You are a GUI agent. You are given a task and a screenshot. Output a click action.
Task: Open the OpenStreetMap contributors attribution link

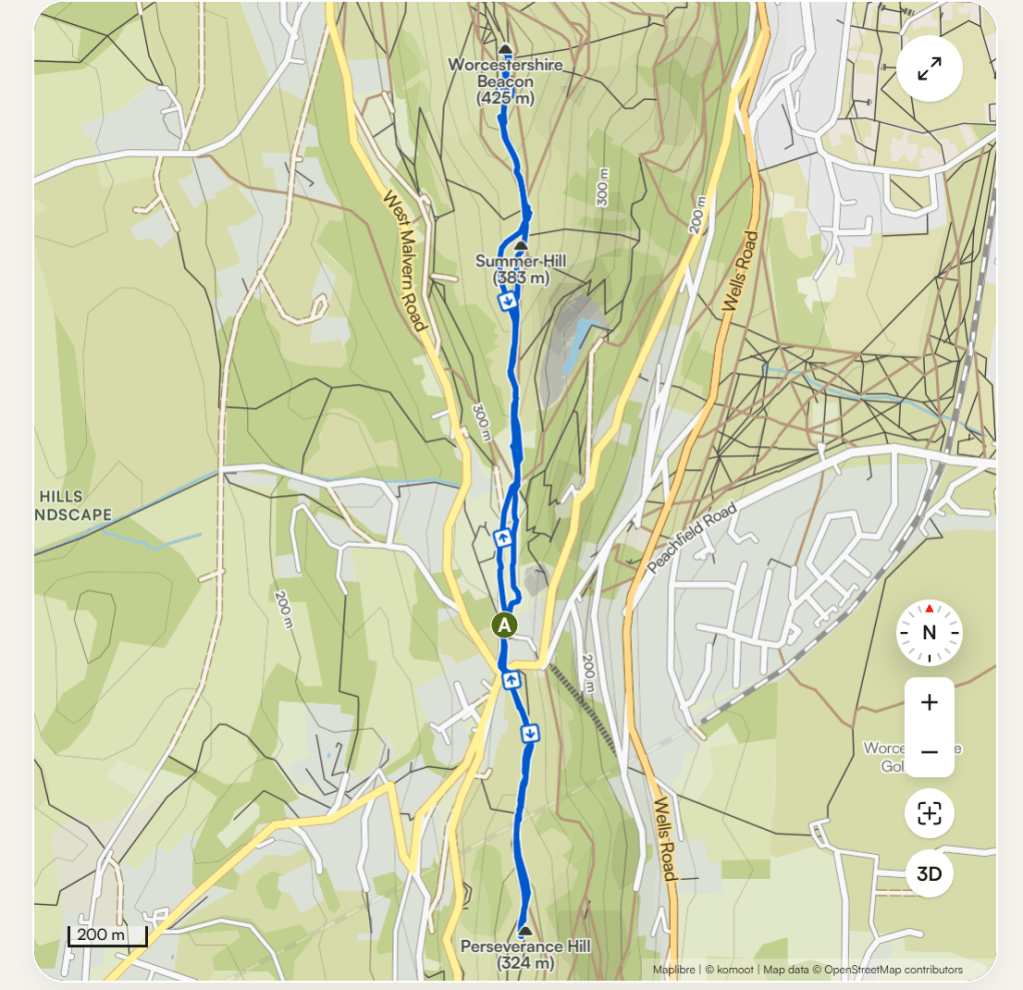(x=893, y=970)
